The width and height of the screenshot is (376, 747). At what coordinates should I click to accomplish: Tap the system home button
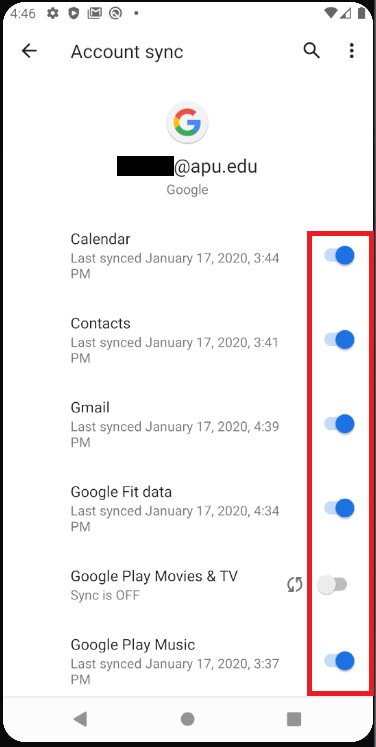point(188,719)
